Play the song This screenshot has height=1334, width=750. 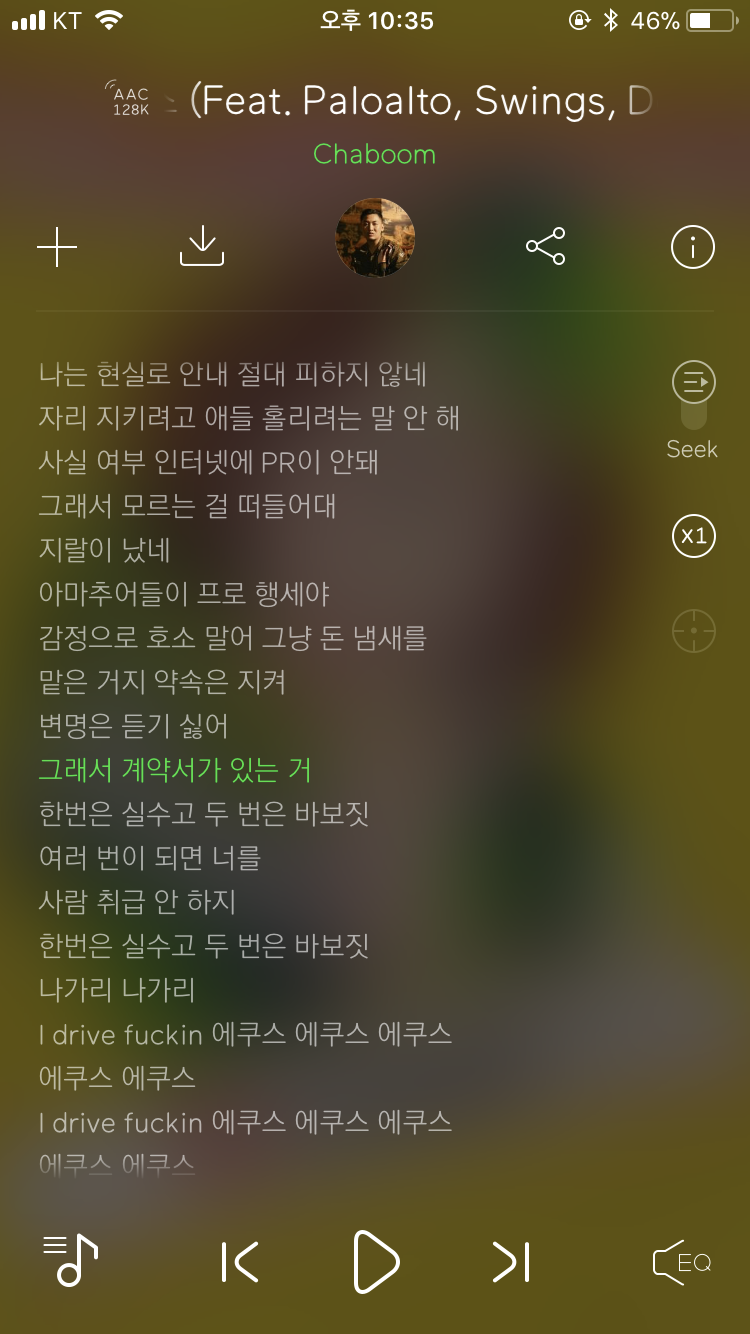(x=376, y=1262)
